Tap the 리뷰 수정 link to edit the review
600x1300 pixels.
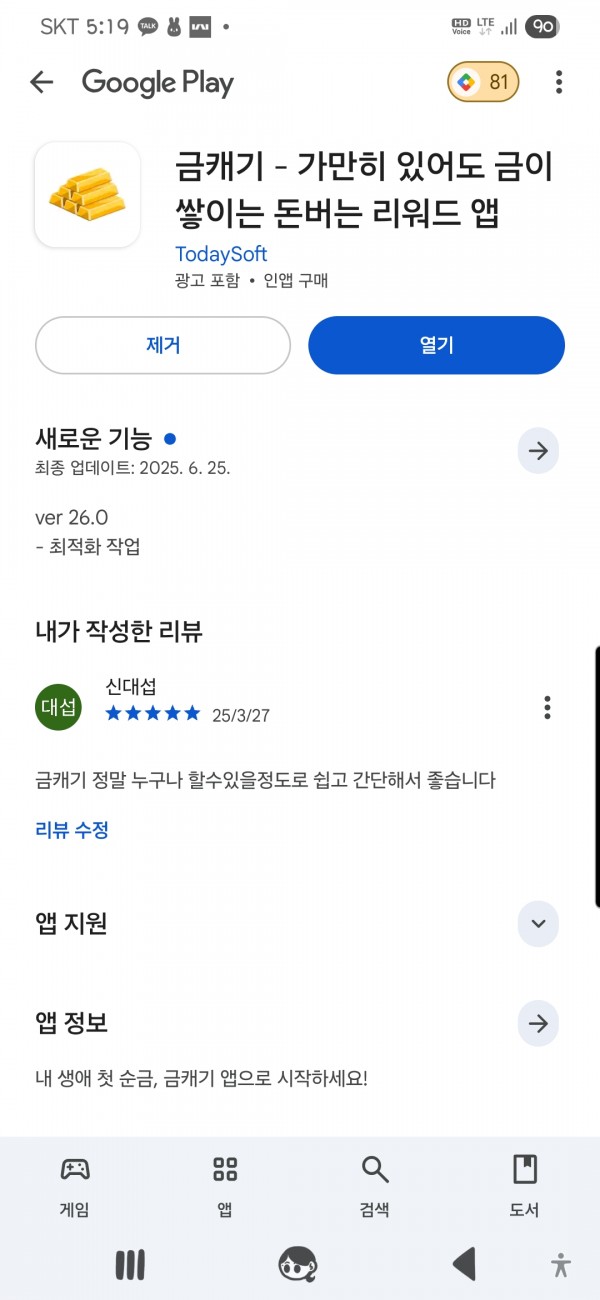[72, 829]
